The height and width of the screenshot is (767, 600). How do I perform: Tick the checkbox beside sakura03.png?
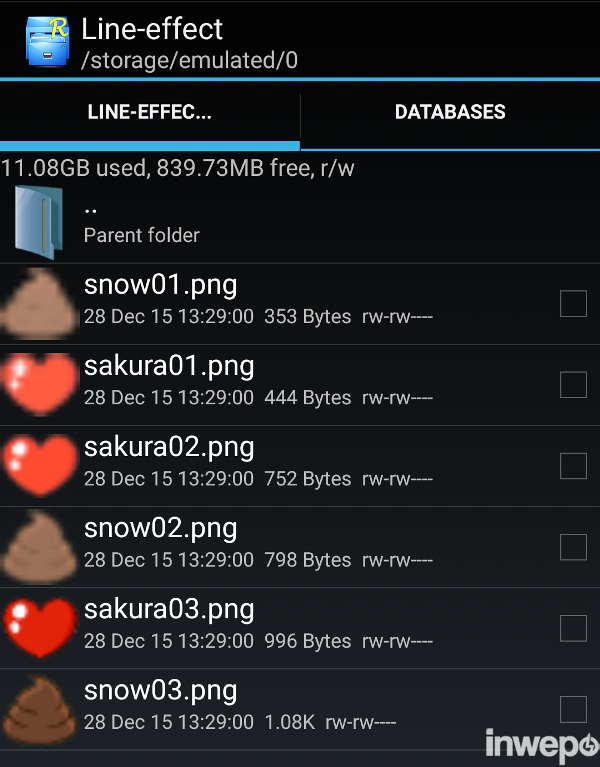pyautogui.click(x=573, y=627)
